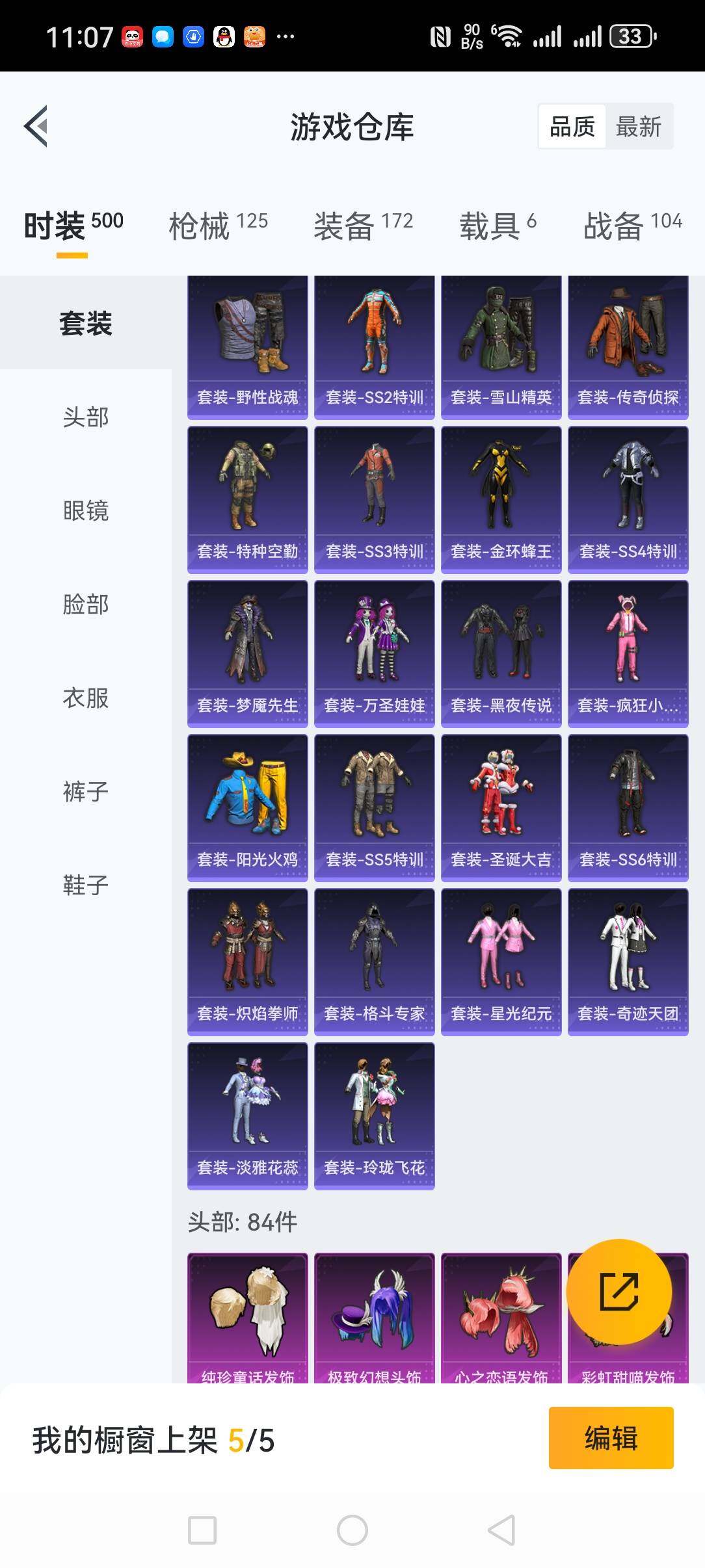Open the 套装-金环蜂王 outfit tile

[501, 499]
